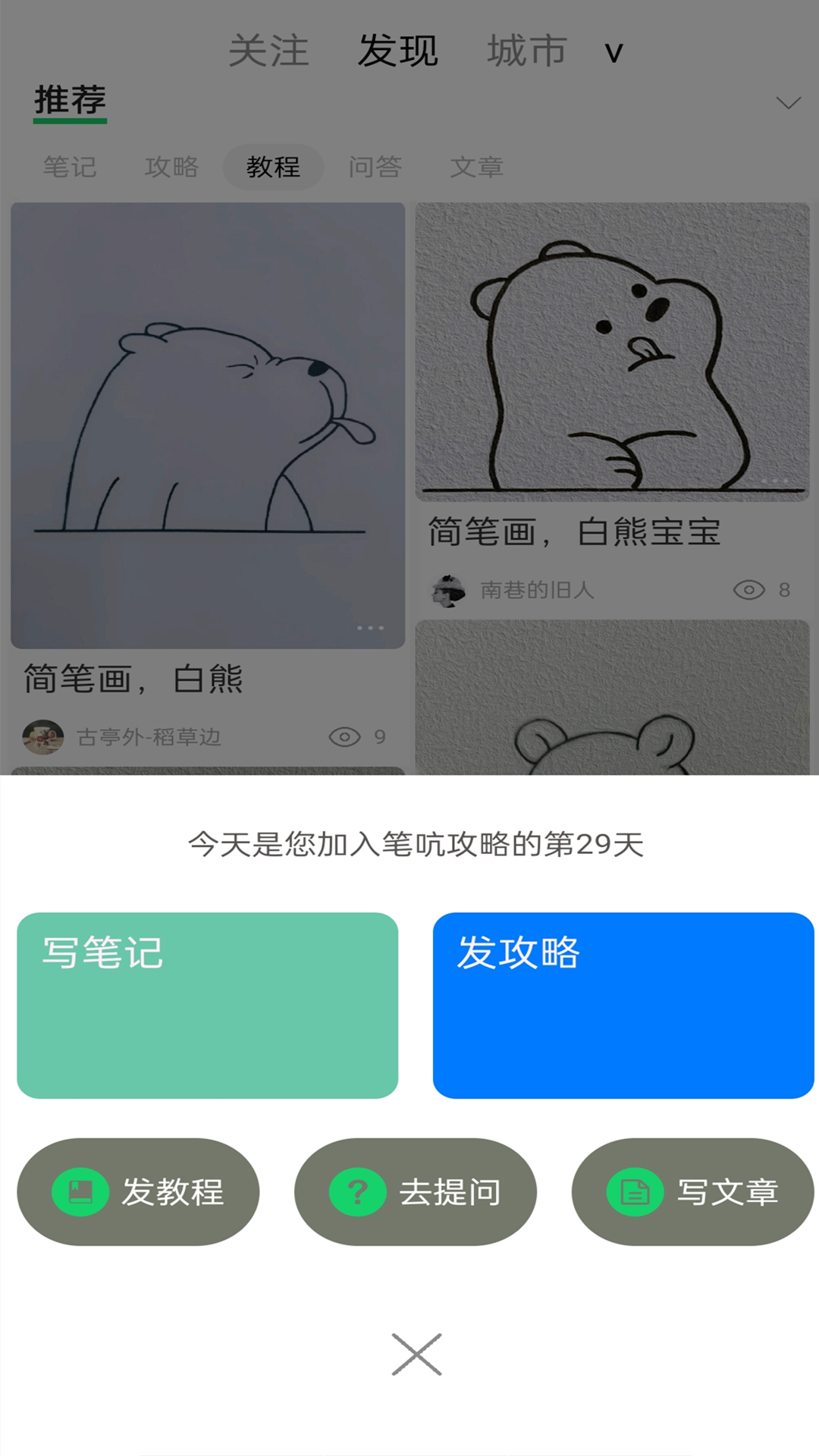This screenshot has height=1456, width=819.
Task: Expand the category dropdown chevron beside 推荐
Action: [x=788, y=103]
